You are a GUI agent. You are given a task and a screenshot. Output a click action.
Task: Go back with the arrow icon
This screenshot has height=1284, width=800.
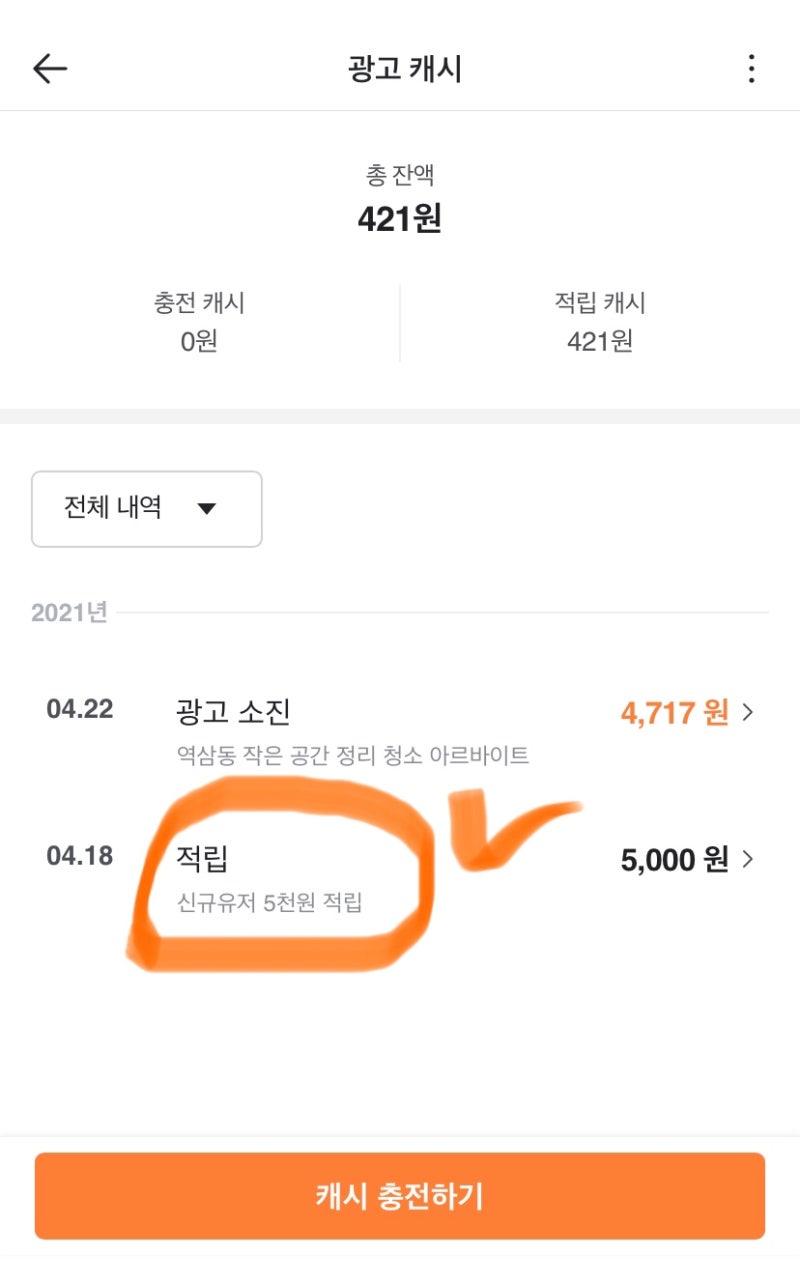click(50, 68)
